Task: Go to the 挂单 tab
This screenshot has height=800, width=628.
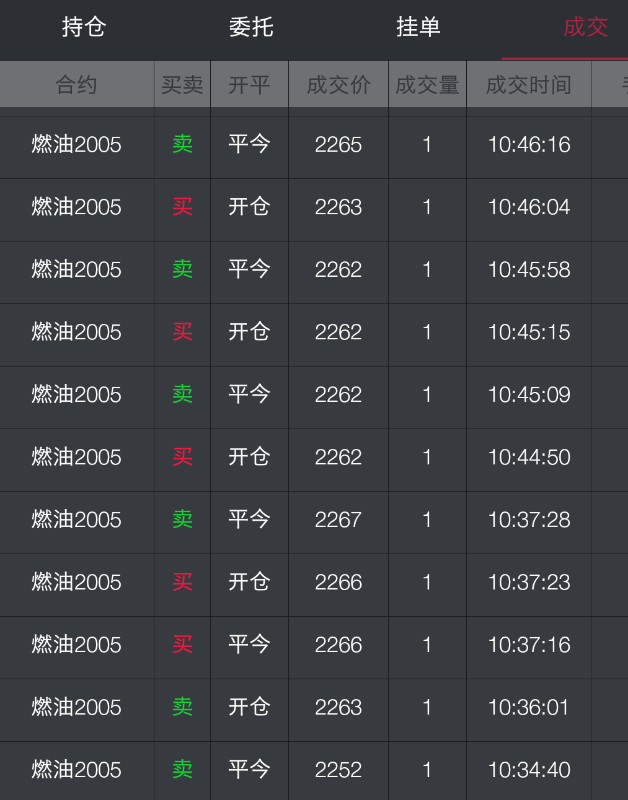Action: pyautogui.click(x=418, y=28)
